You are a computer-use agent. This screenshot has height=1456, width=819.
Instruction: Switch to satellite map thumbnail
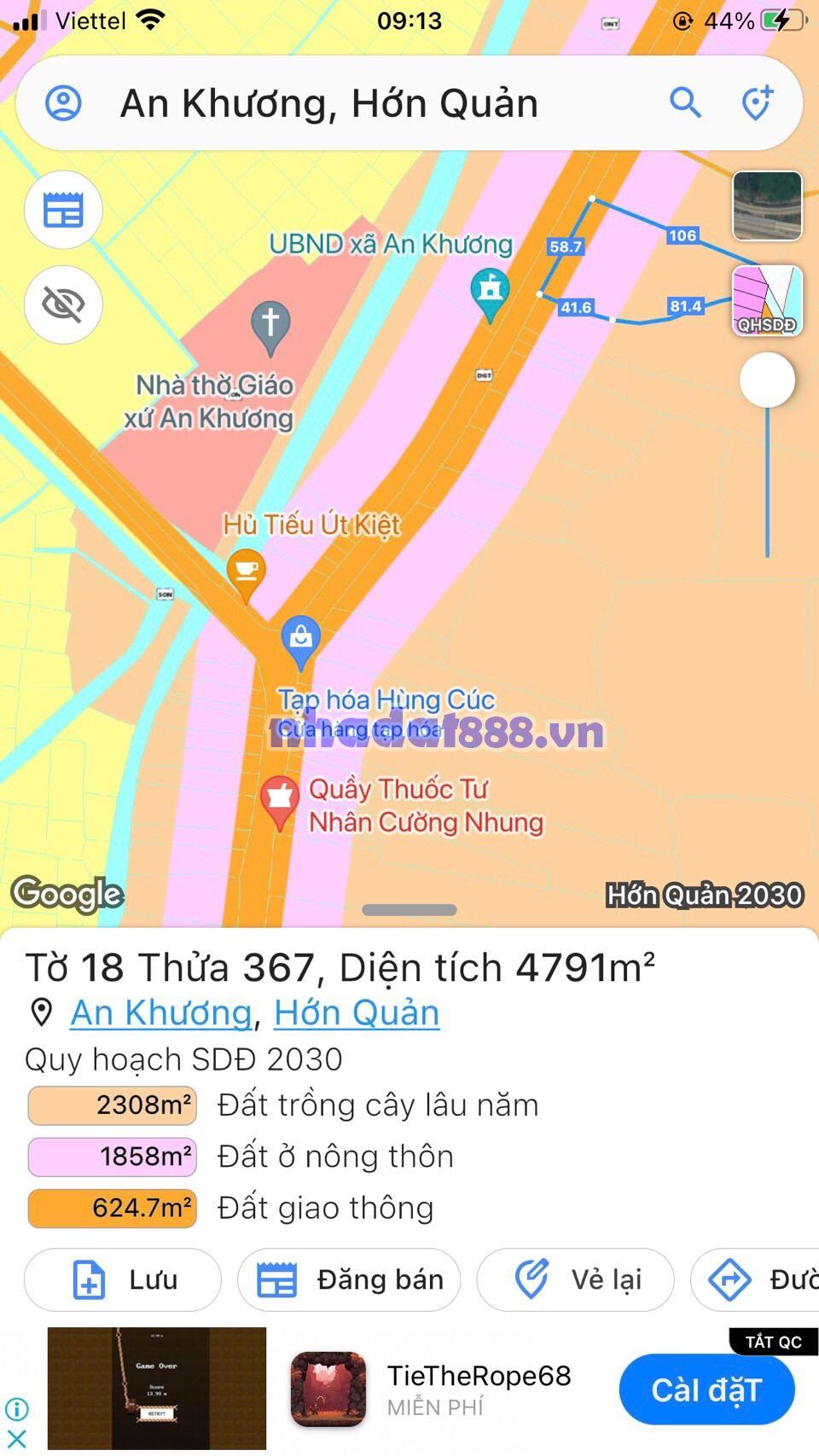pyautogui.click(x=767, y=206)
